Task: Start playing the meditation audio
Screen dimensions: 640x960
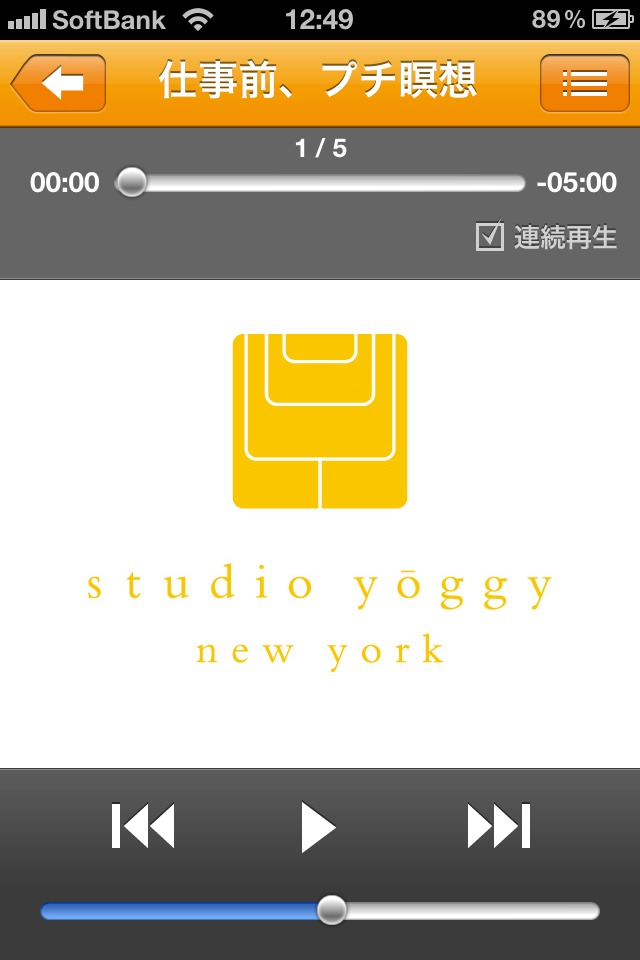Action: click(319, 826)
